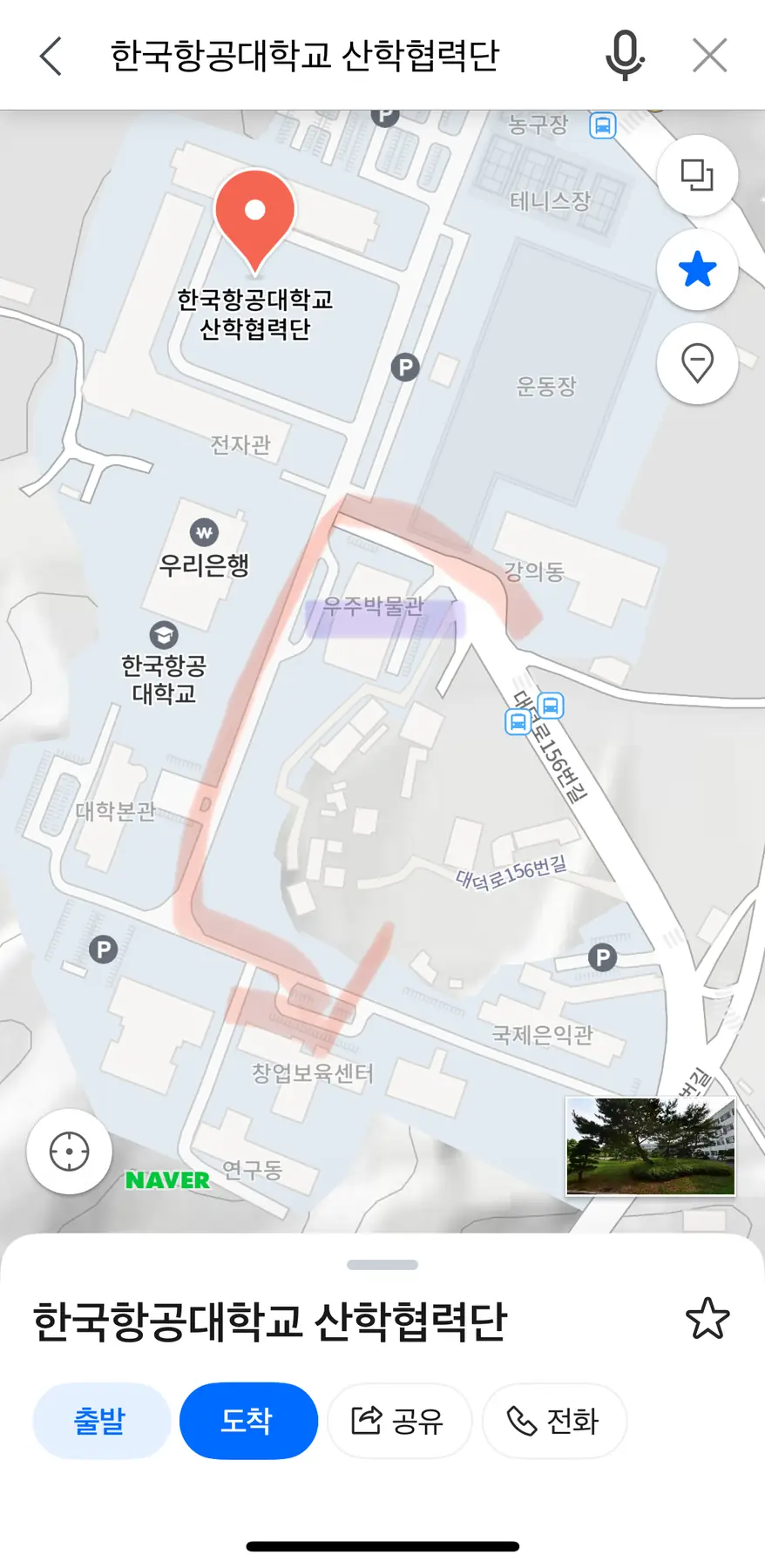Tap the location pin button below the star
765x1568 pixels.
pyautogui.click(x=697, y=362)
